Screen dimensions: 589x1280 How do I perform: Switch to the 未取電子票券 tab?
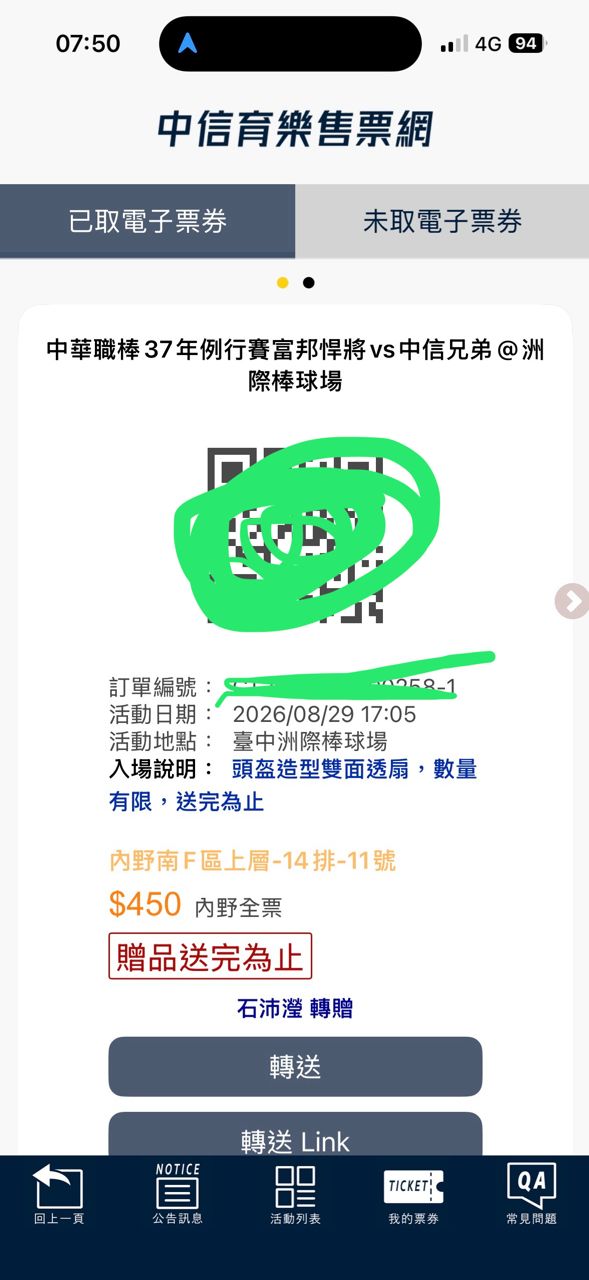442,221
